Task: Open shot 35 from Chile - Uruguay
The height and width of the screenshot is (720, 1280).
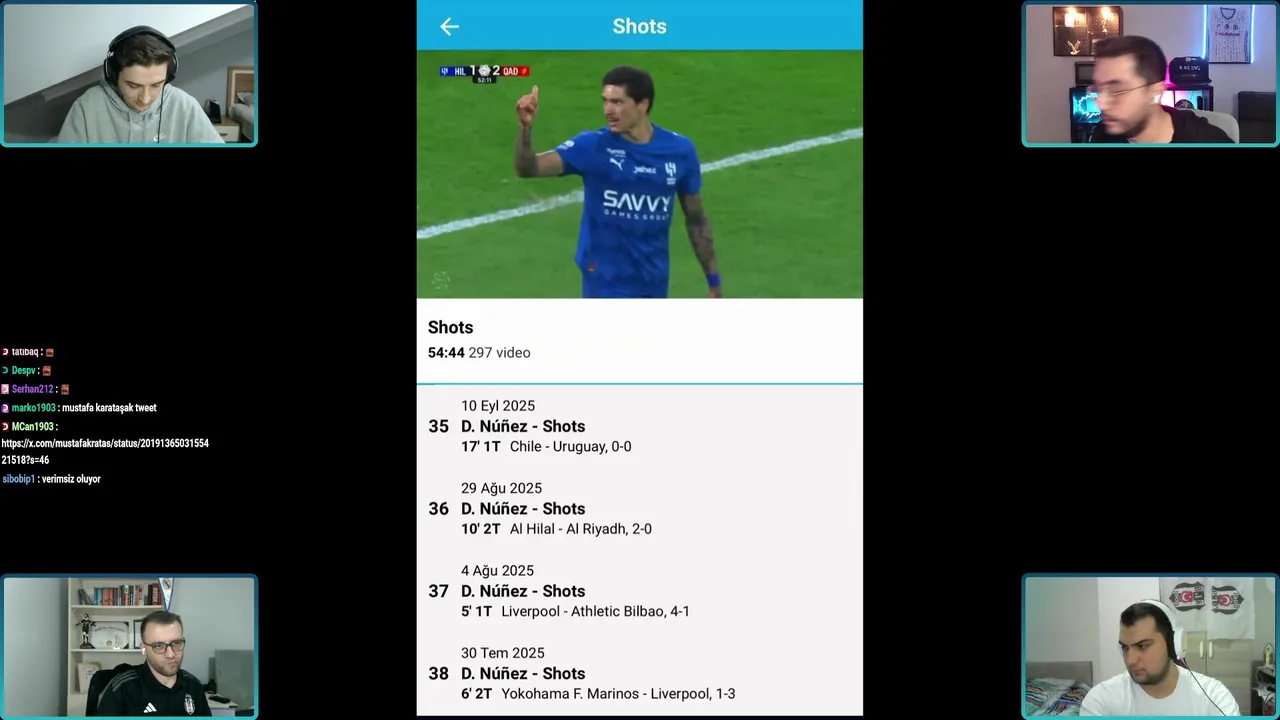Action: tap(639, 426)
